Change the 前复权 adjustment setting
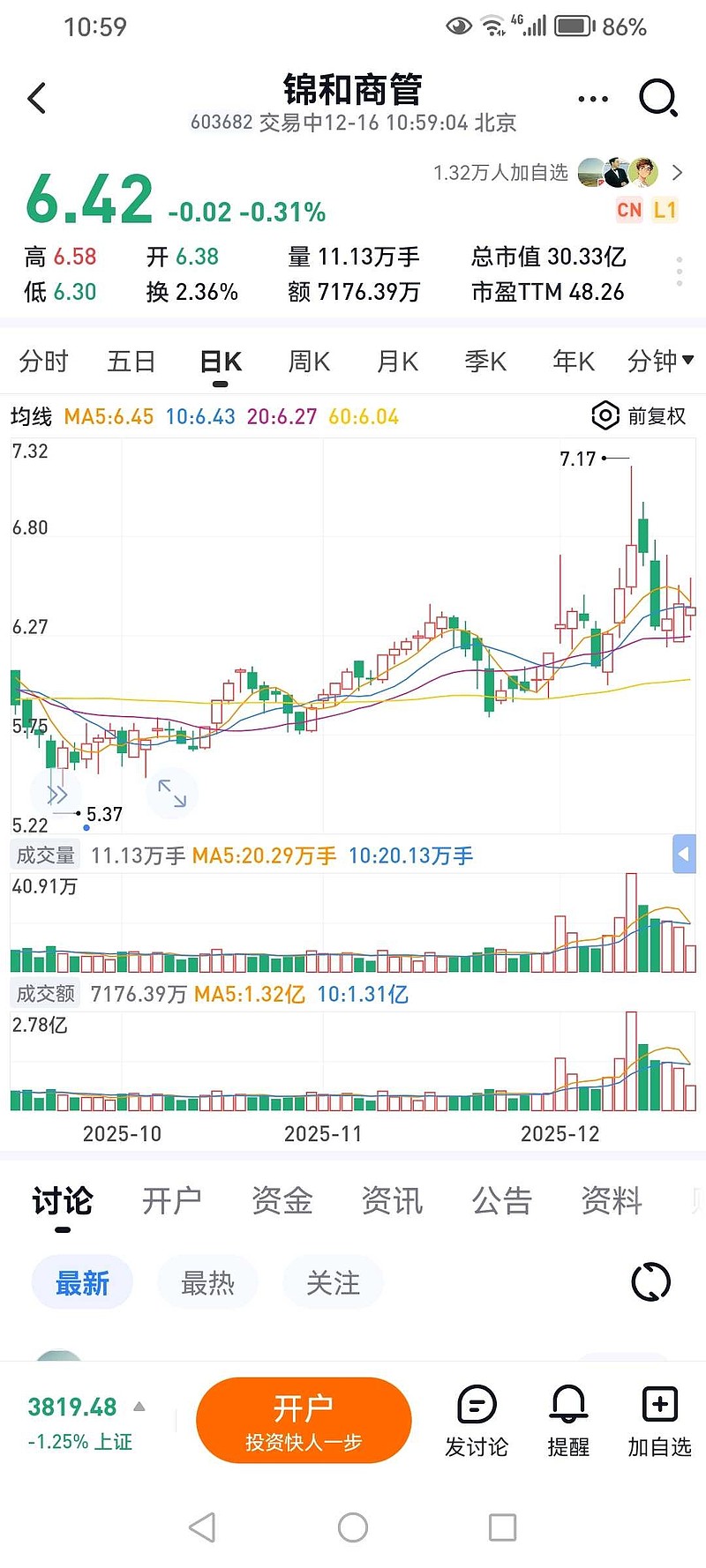This screenshot has width=706, height=1568. point(639,416)
